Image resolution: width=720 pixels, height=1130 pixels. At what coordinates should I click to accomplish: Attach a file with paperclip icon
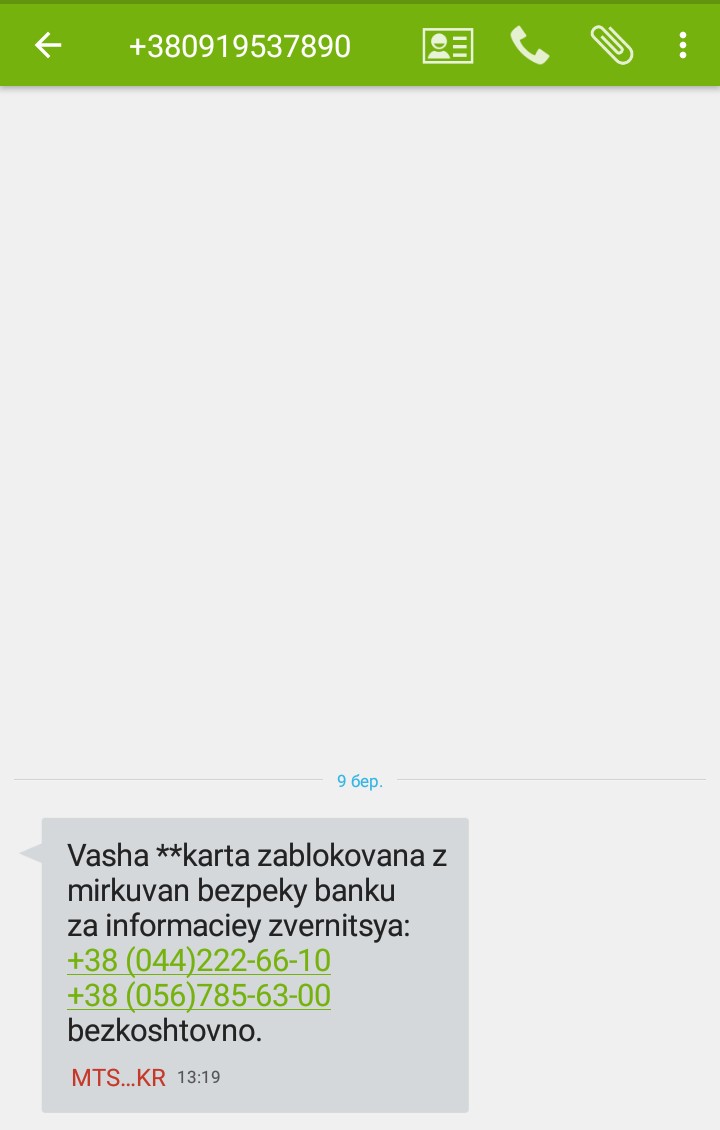pyautogui.click(x=611, y=46)
